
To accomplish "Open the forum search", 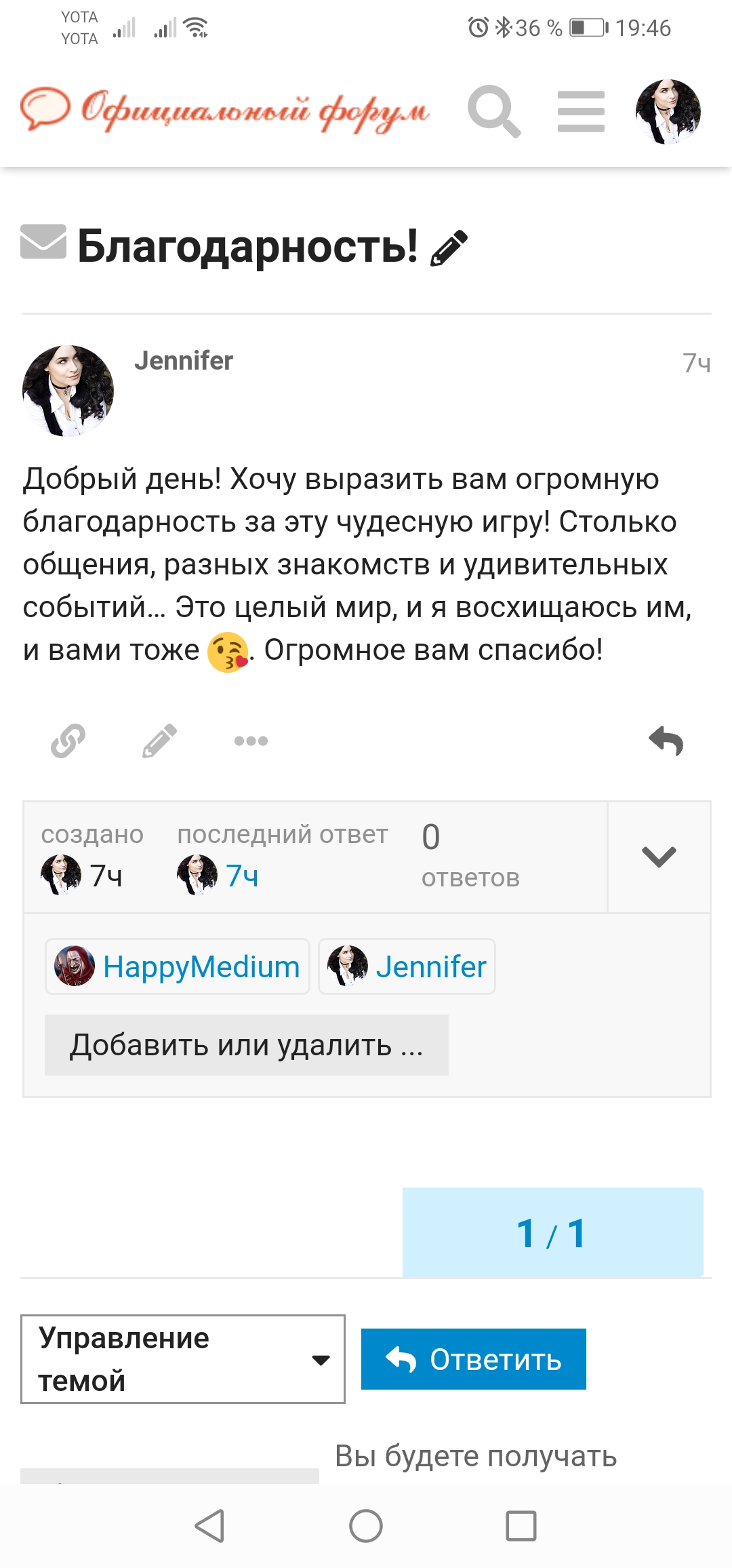I will (x=493, y=111).
